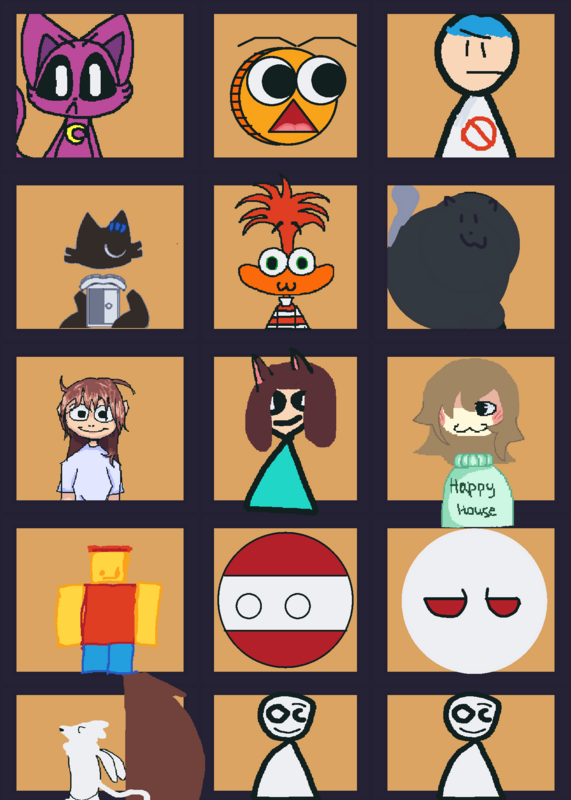Image resolution: width=571 pixels, height=800 pixels.
Task: Select the purple cat with moon pendant
Action: tap(100, 86)
